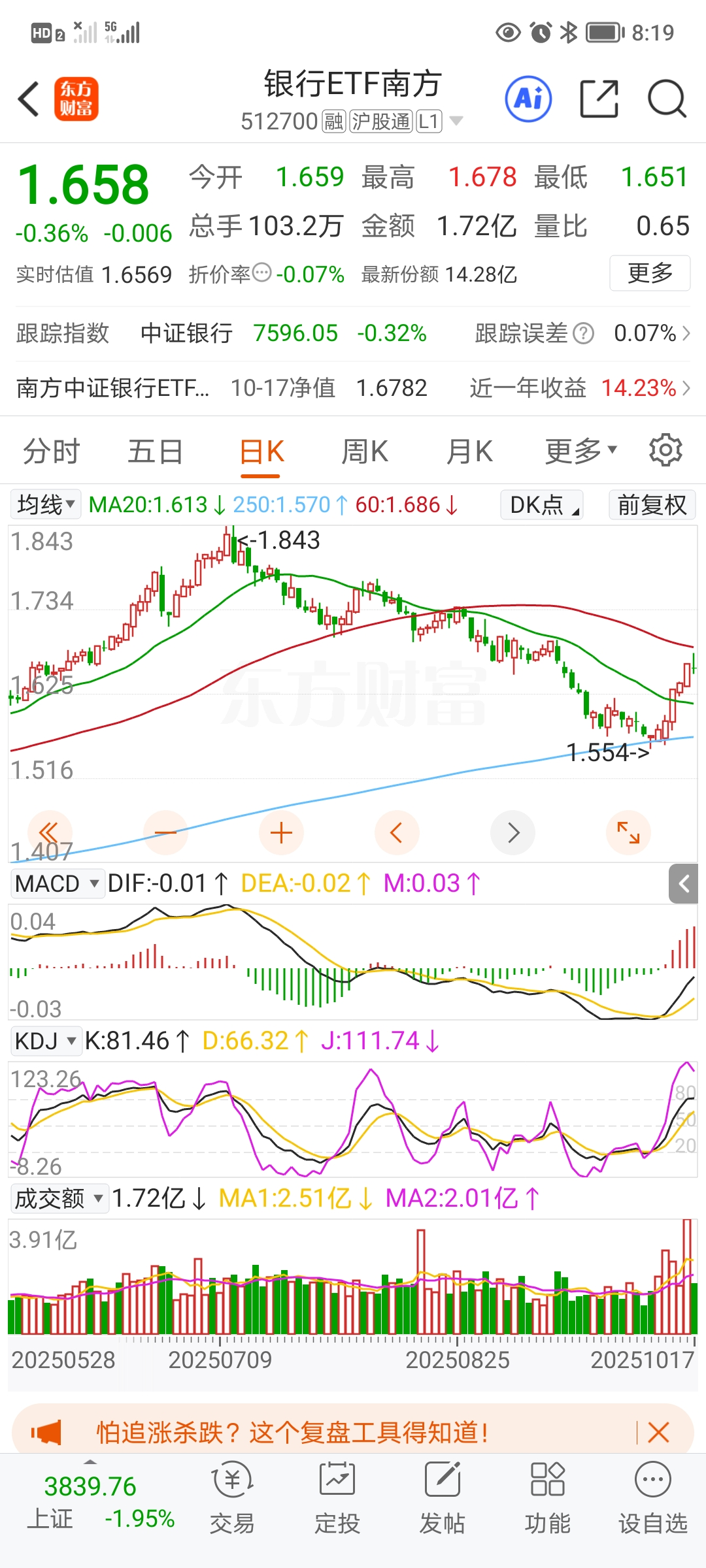The image size is (706, 1568).
Task: Select the 月K chart tab
Action: point(469,451)
